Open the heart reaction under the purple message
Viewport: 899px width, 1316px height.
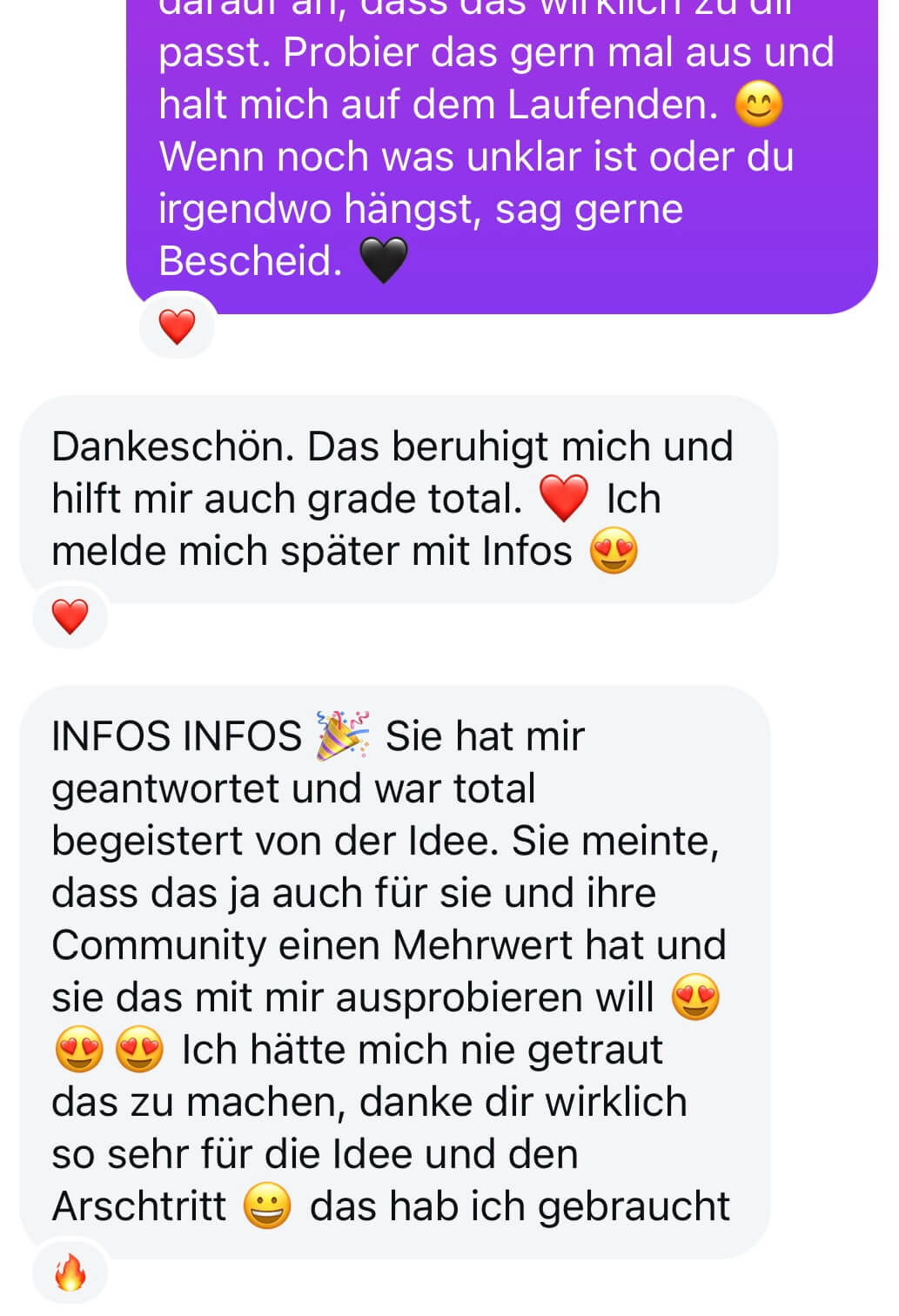tap(177, 327)
